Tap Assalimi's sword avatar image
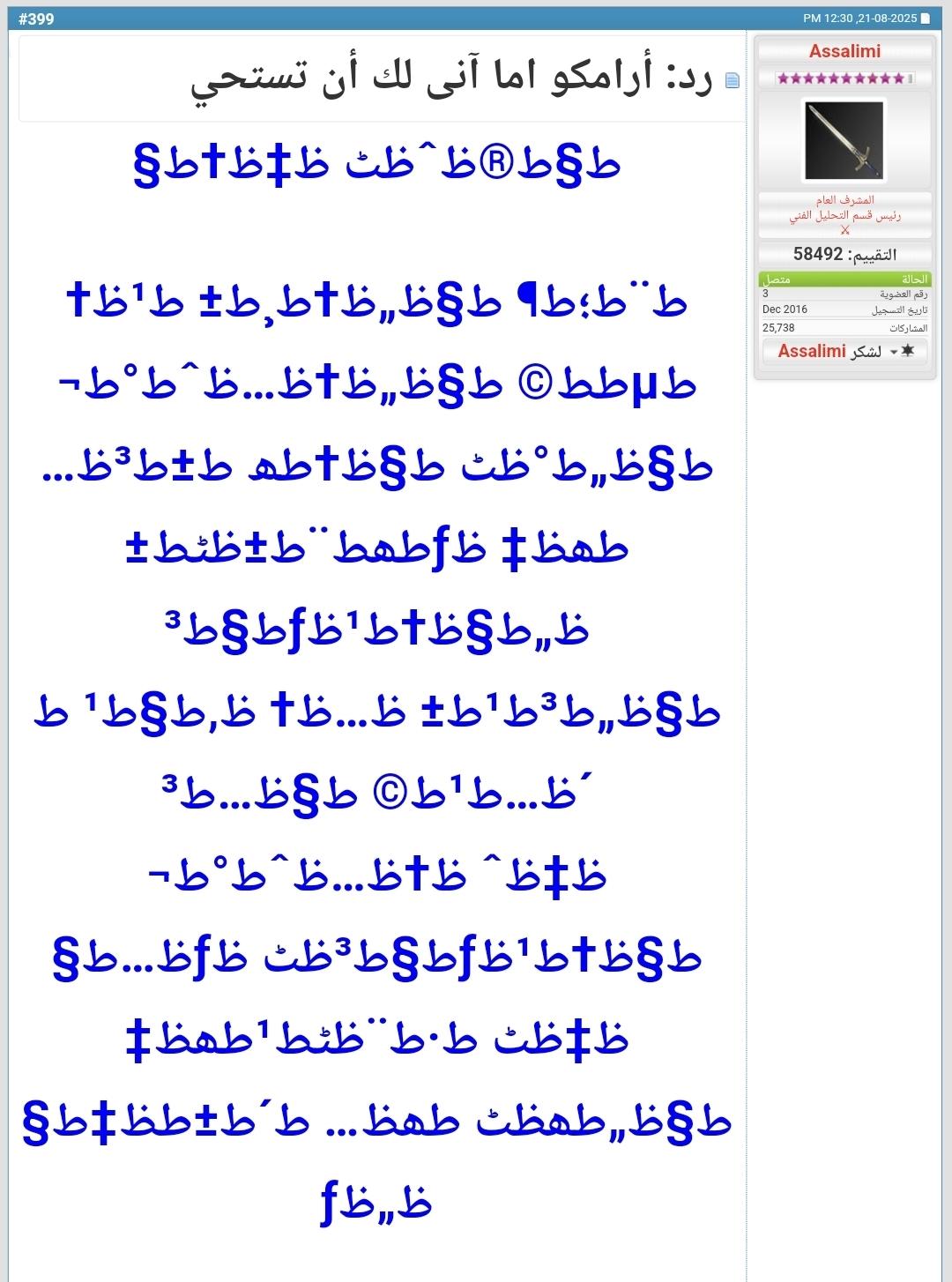Screen dimensions: 952x1282 844,140
